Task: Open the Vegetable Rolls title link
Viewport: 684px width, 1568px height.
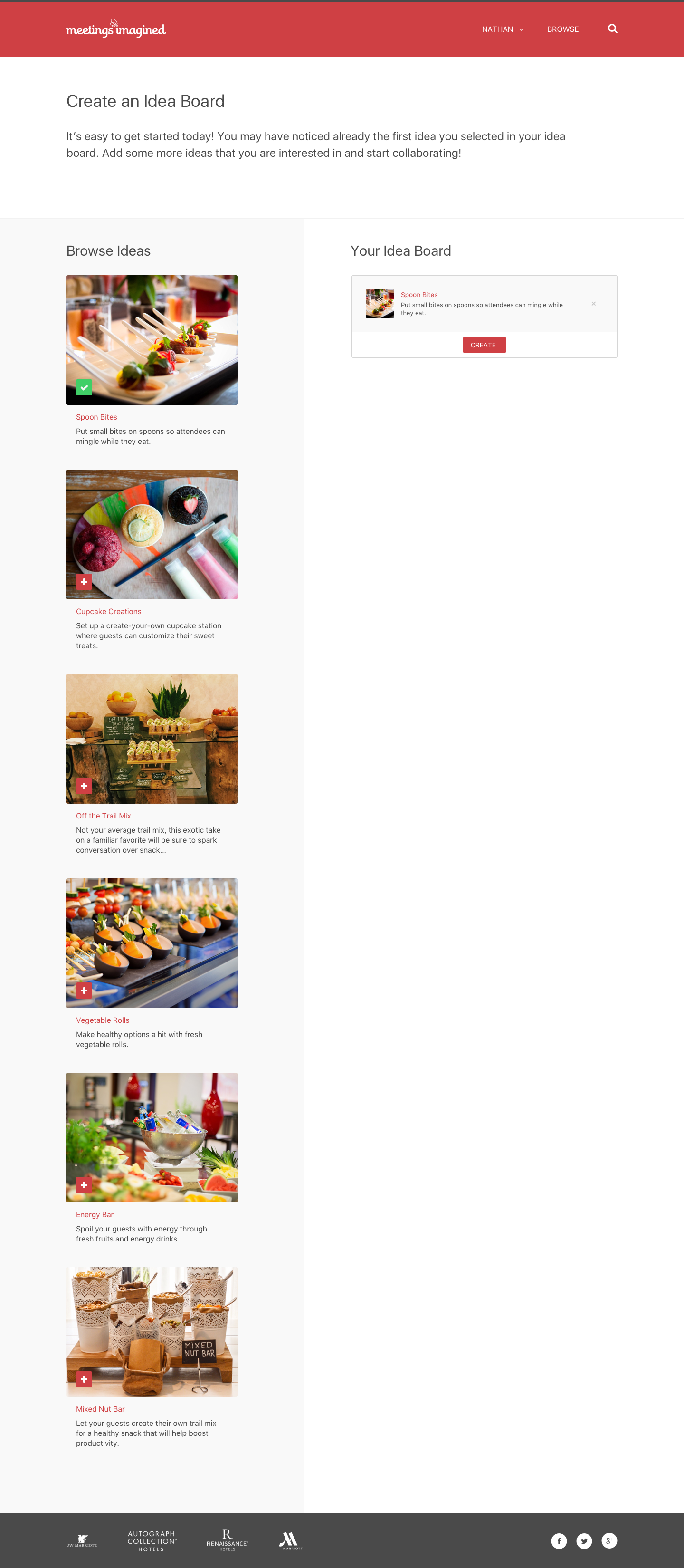Action: click(102, 1020)
